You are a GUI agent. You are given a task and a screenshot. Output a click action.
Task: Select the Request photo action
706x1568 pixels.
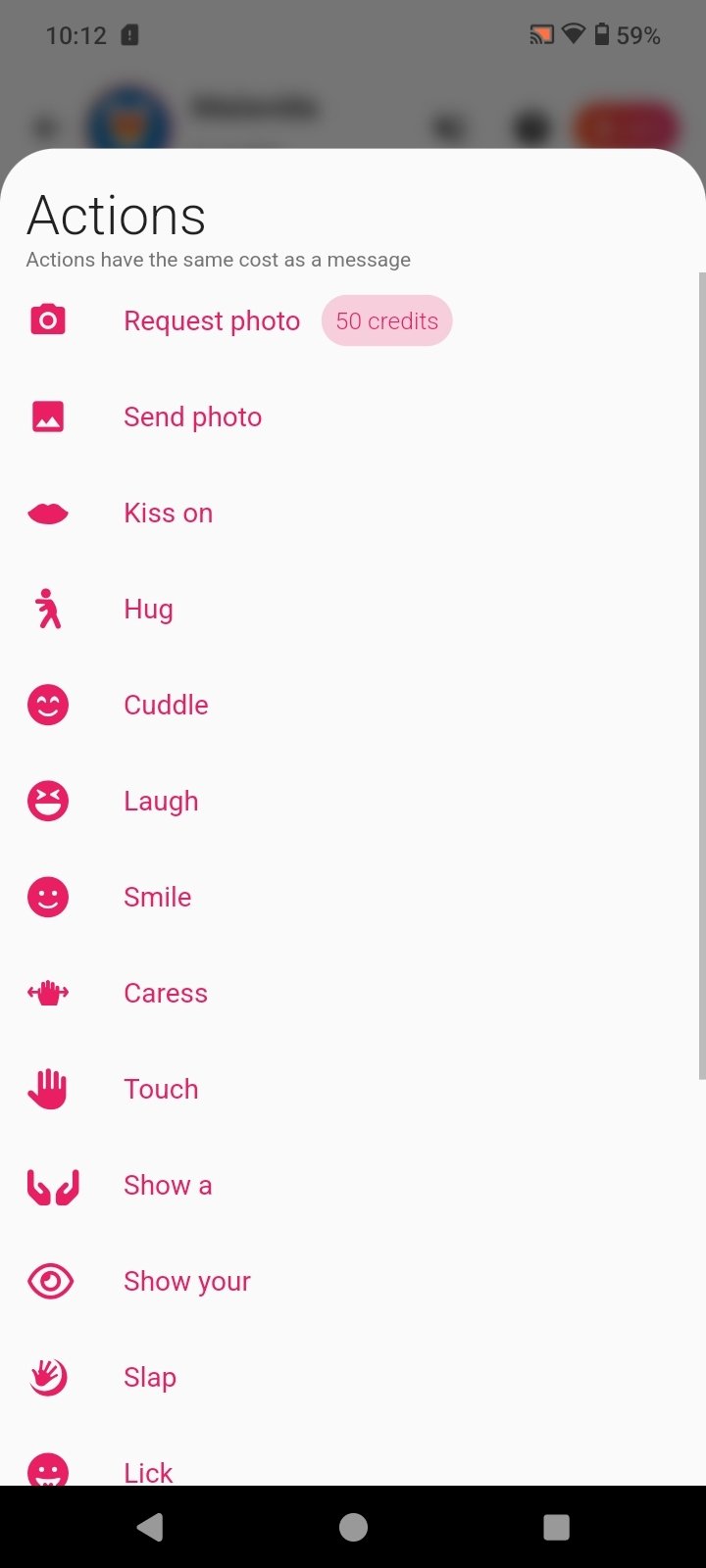212,321
